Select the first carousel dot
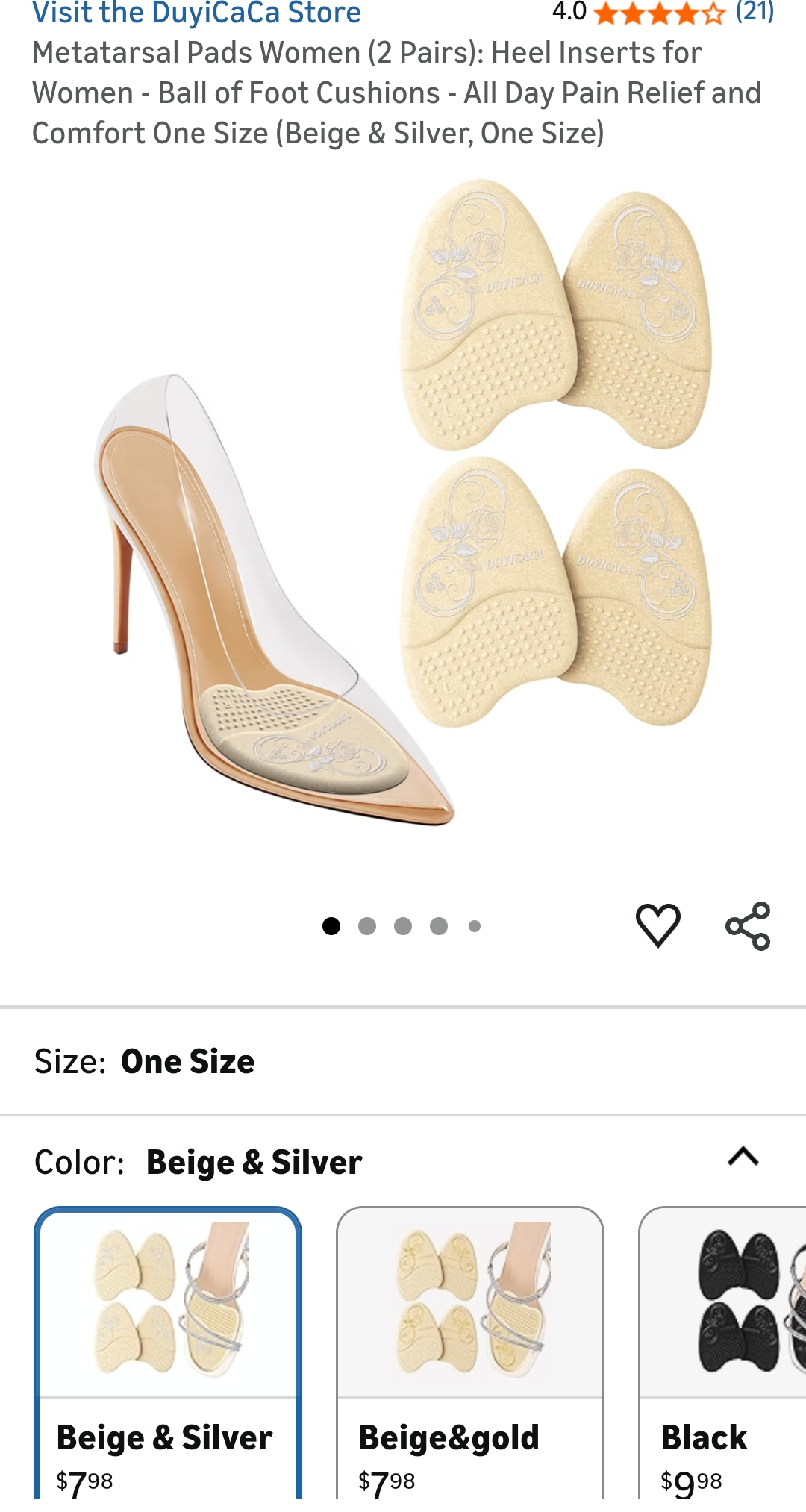The height and width of the screenshot is (1512, 806). (x=331, y=925)
